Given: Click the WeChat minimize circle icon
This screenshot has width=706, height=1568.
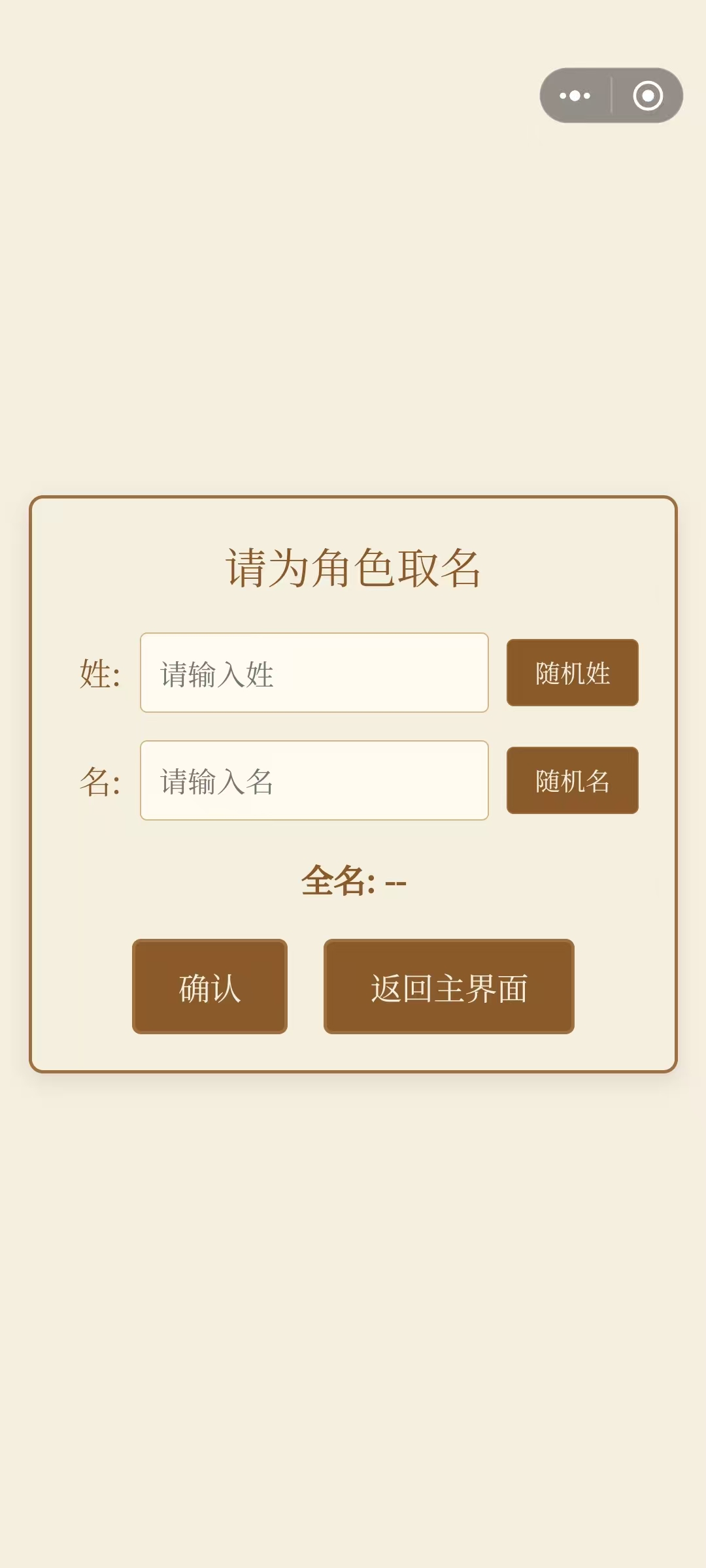Looking at the screenshot, I should (x=648, y=95).
